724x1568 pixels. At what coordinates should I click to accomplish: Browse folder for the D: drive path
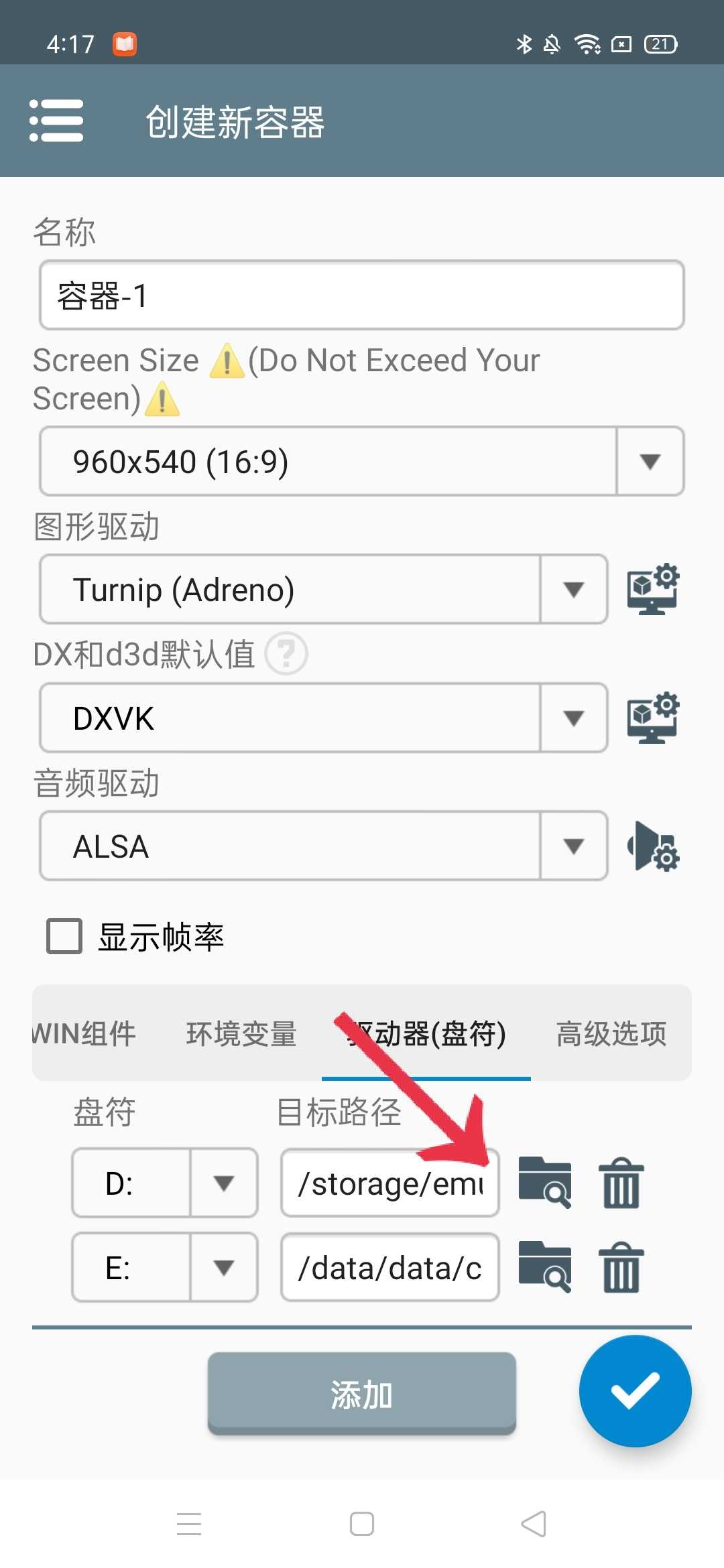(x=545, y=1183)
